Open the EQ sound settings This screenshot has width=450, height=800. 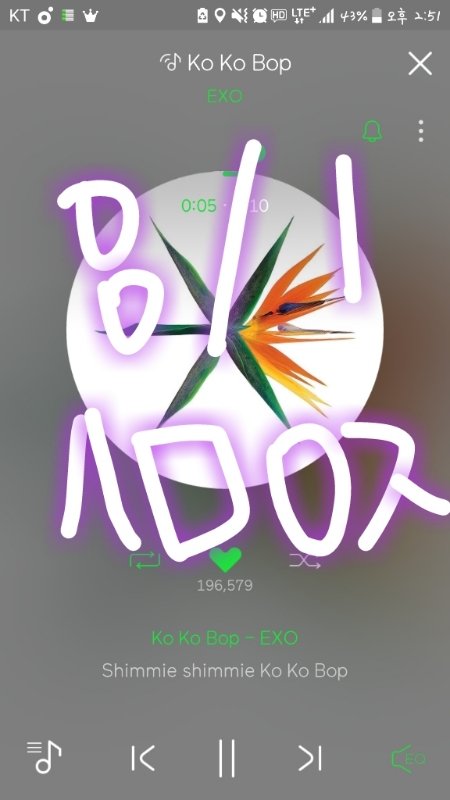click(408, 758)
